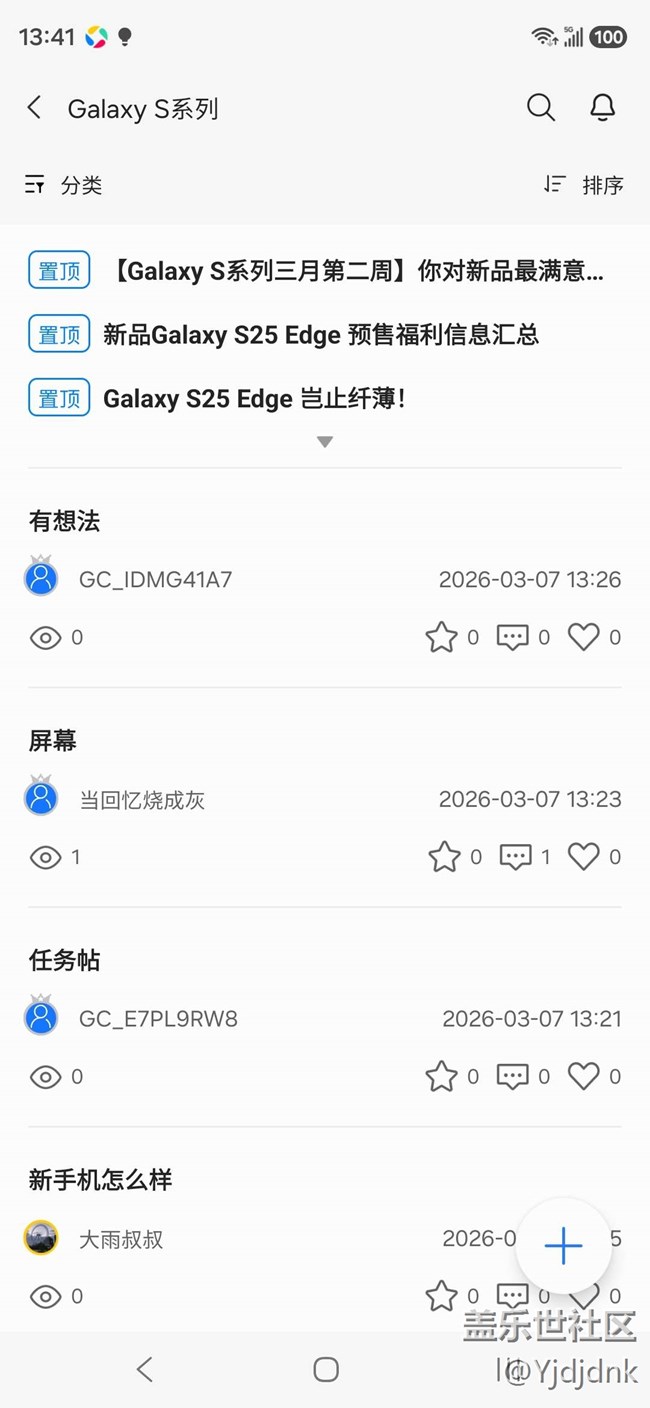
Task: Favorite the 有想法 post with star
Action: 441,637
